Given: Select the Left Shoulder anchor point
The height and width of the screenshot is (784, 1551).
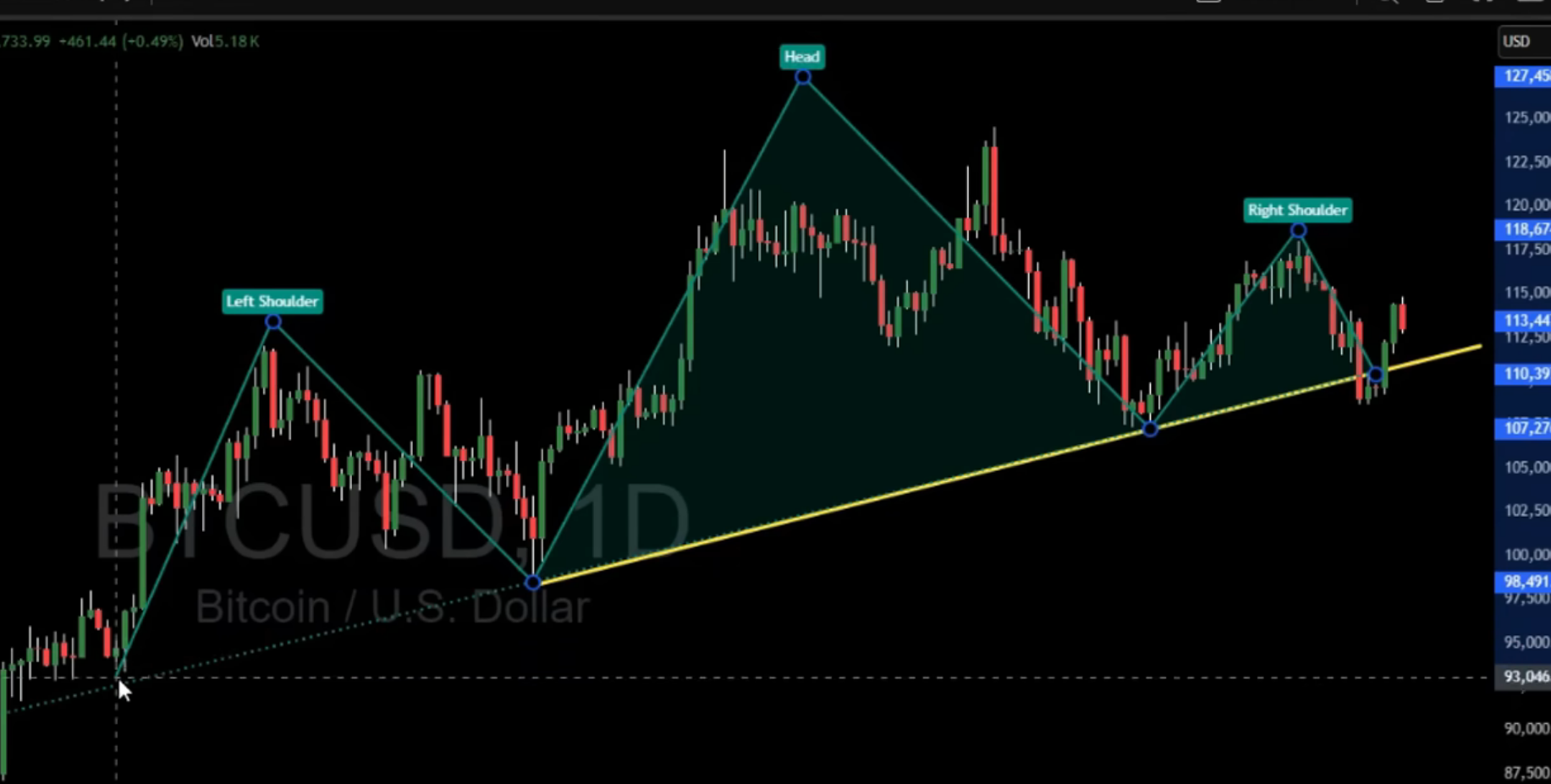Looking at the screenshot, I should pyautogui.click(x=272, y=322).
